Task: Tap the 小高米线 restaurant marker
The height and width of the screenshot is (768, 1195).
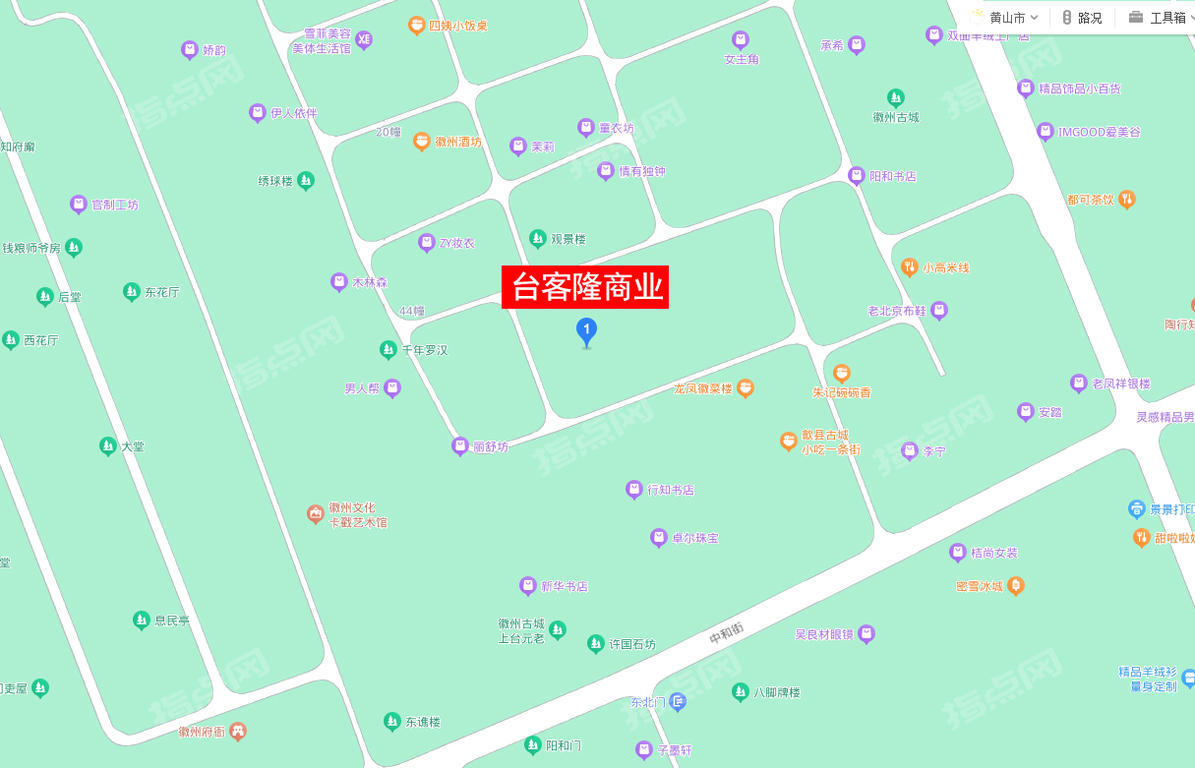Action: (909, 268)
